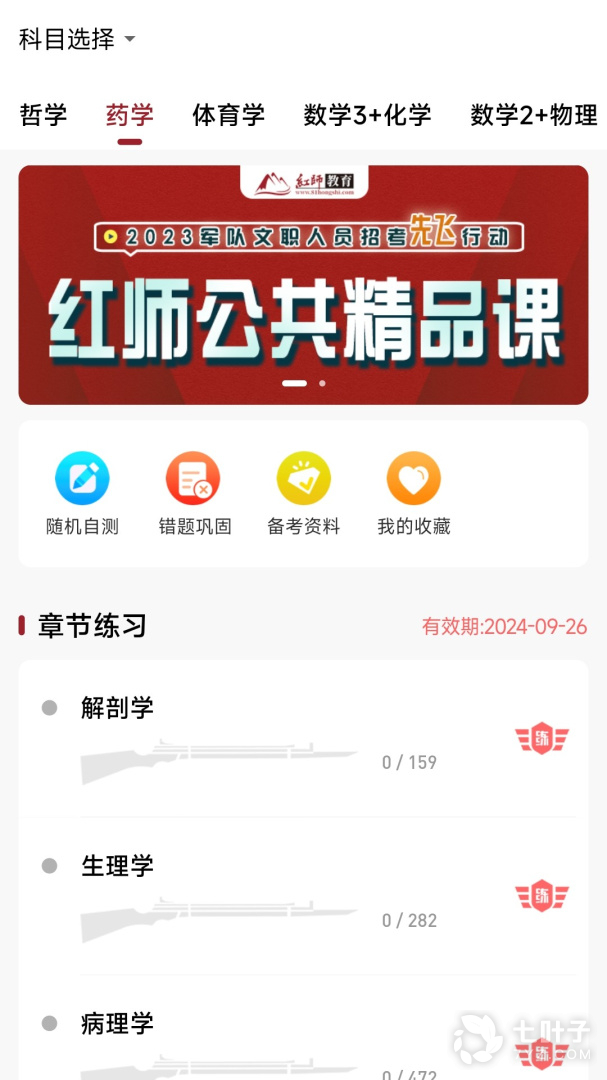Select the 药学 tab
Viewport: 607px width, 1080px height.
tap(130, 115)
